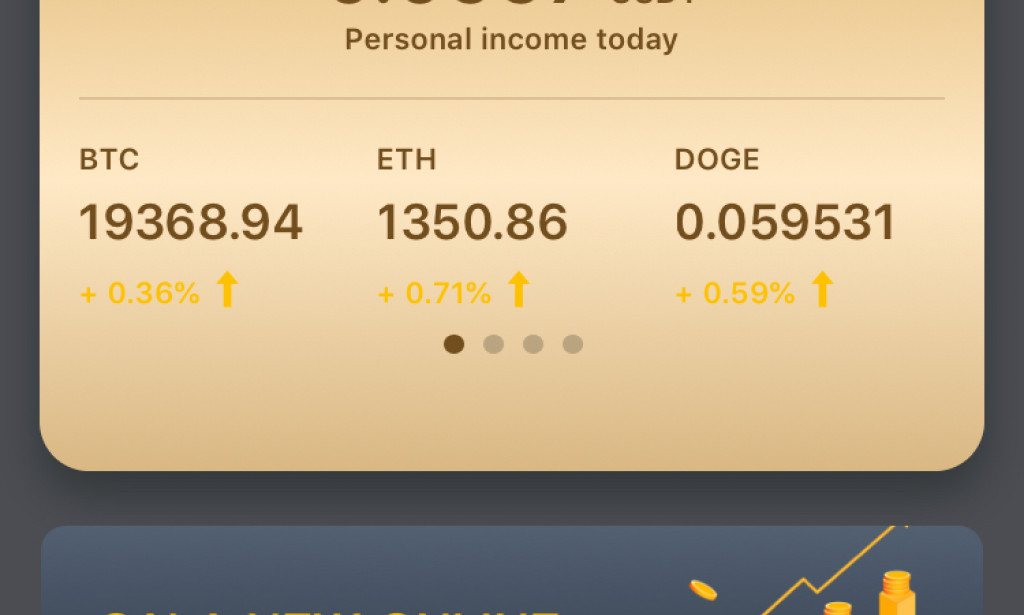This screenshot has width=1024, height=615.
Task: Open the BTC price ticker
Action: [190, 224]
